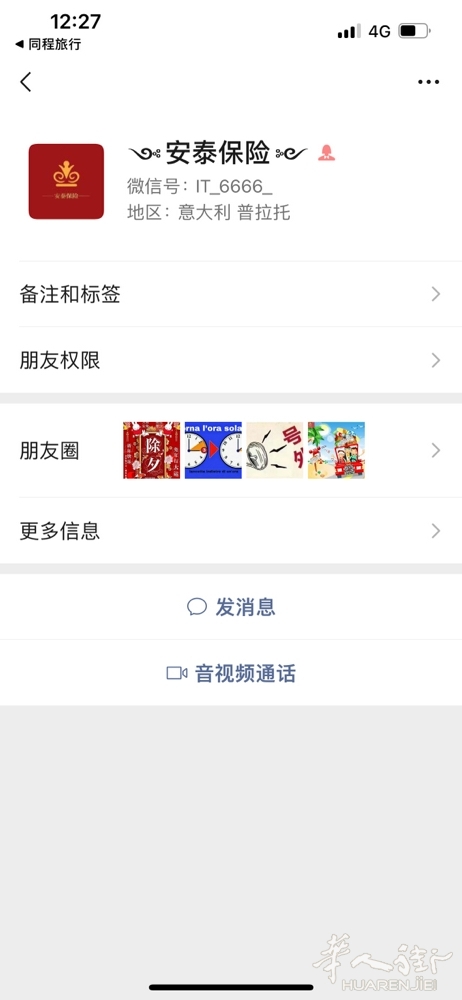Open the three-dot overflow menu
Viewport: 462px width, 1000px height.
(428, 82)
